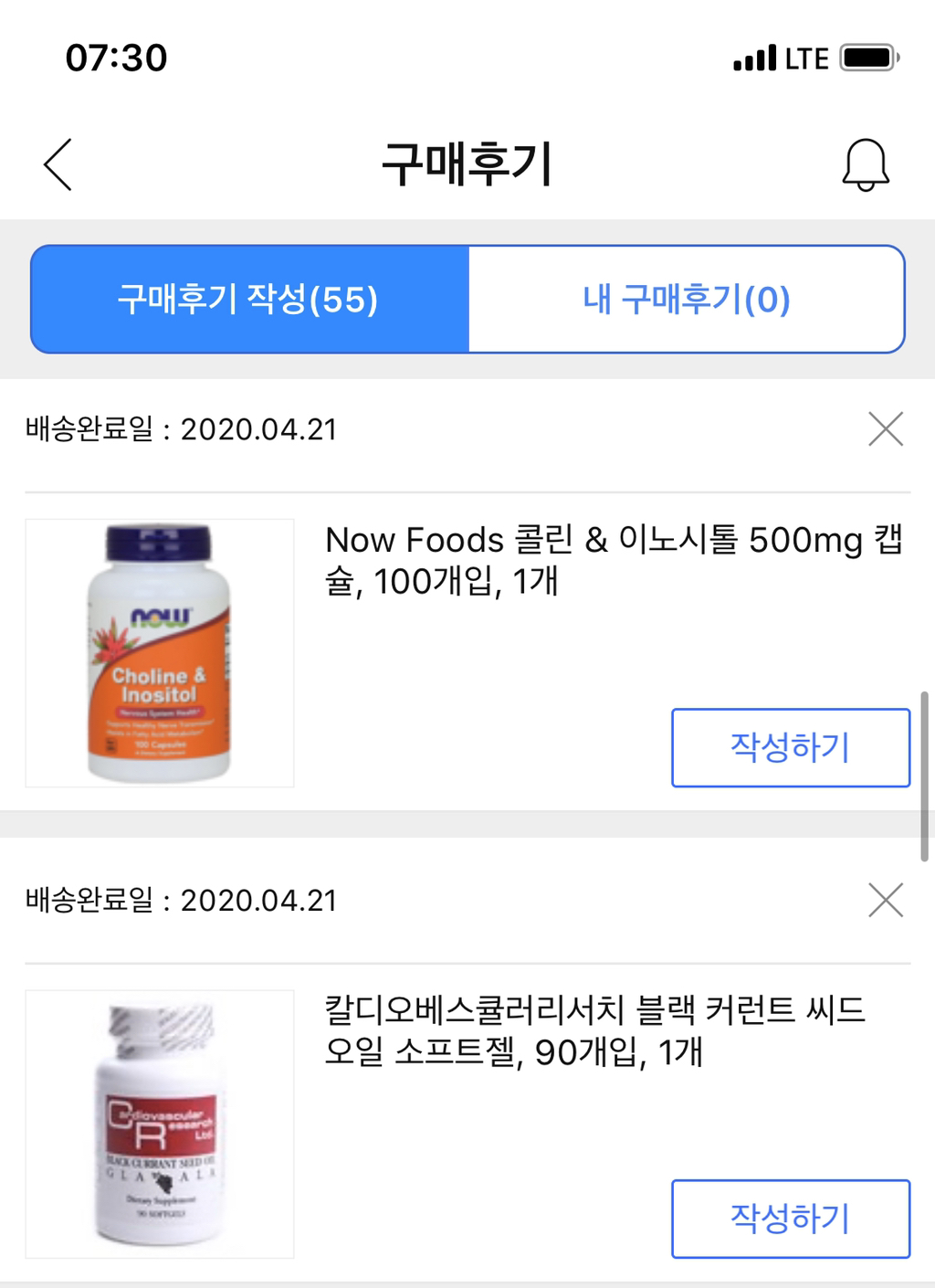Write a review for 블랙 커런트 씨드 오일 소프트젤
This screenshot has height=1288, width=935.
coord(791,1219)
